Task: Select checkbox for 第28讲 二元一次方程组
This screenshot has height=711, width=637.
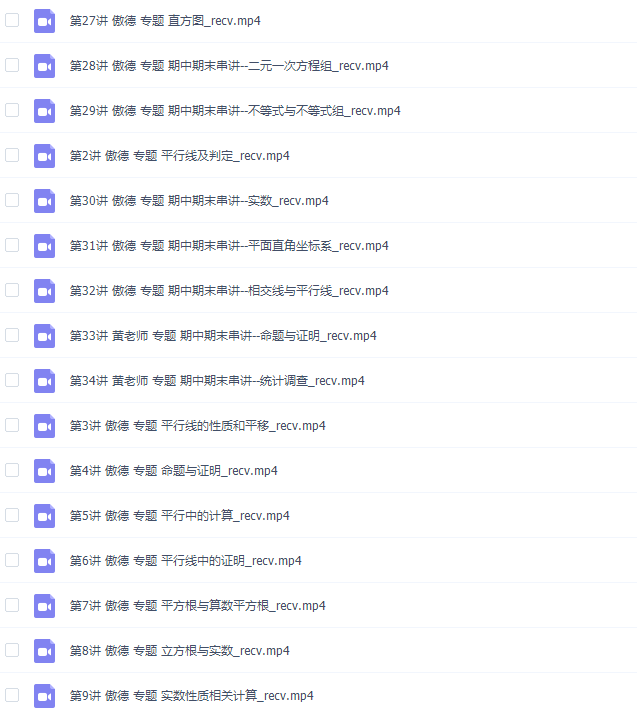Action: [12, 65]
